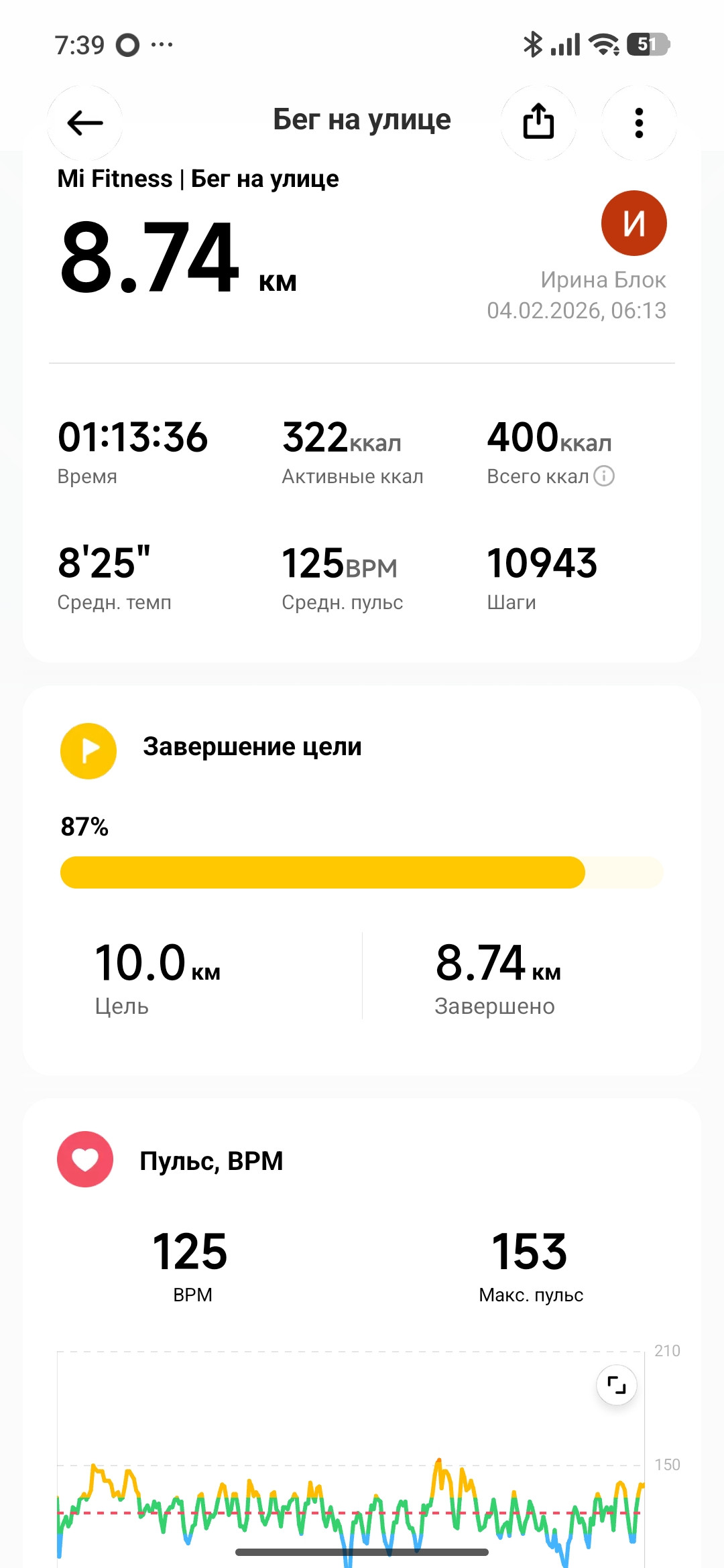The width and height of the screenshot is (724, 1568).
Task: Share this outdoor run workout
Action: pos(538,123)
